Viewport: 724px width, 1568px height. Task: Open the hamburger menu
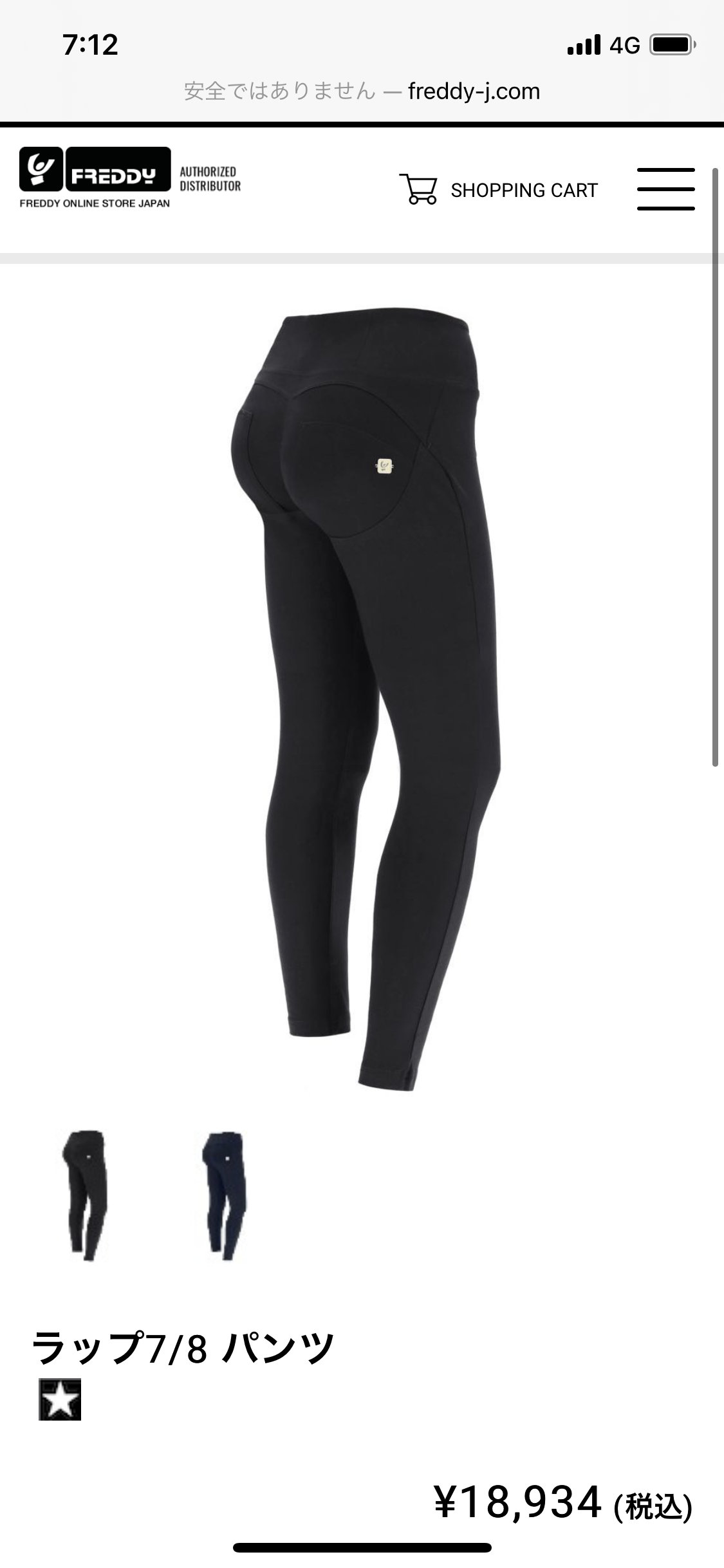coord(665,189)
